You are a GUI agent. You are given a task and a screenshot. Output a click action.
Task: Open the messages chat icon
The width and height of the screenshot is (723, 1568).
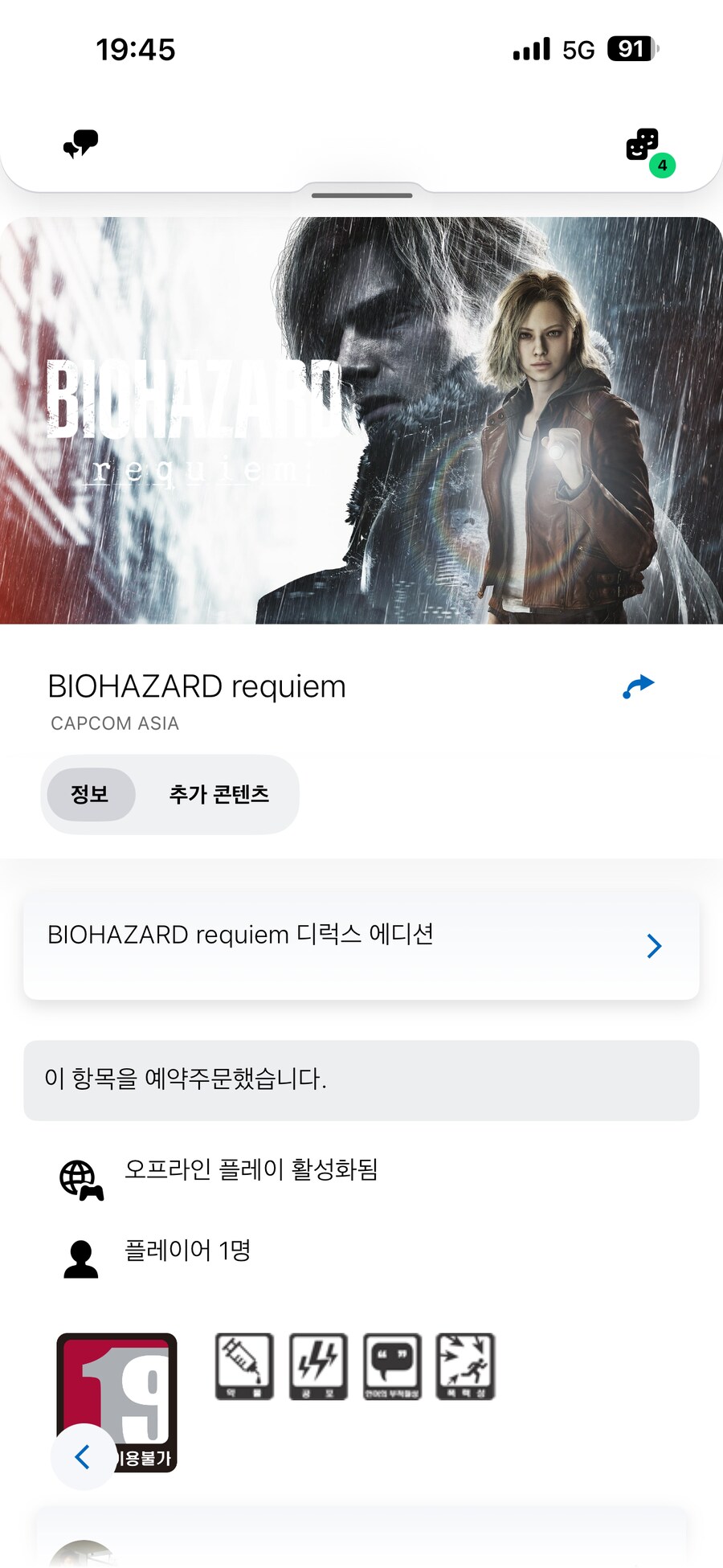[x=80, y=145]
